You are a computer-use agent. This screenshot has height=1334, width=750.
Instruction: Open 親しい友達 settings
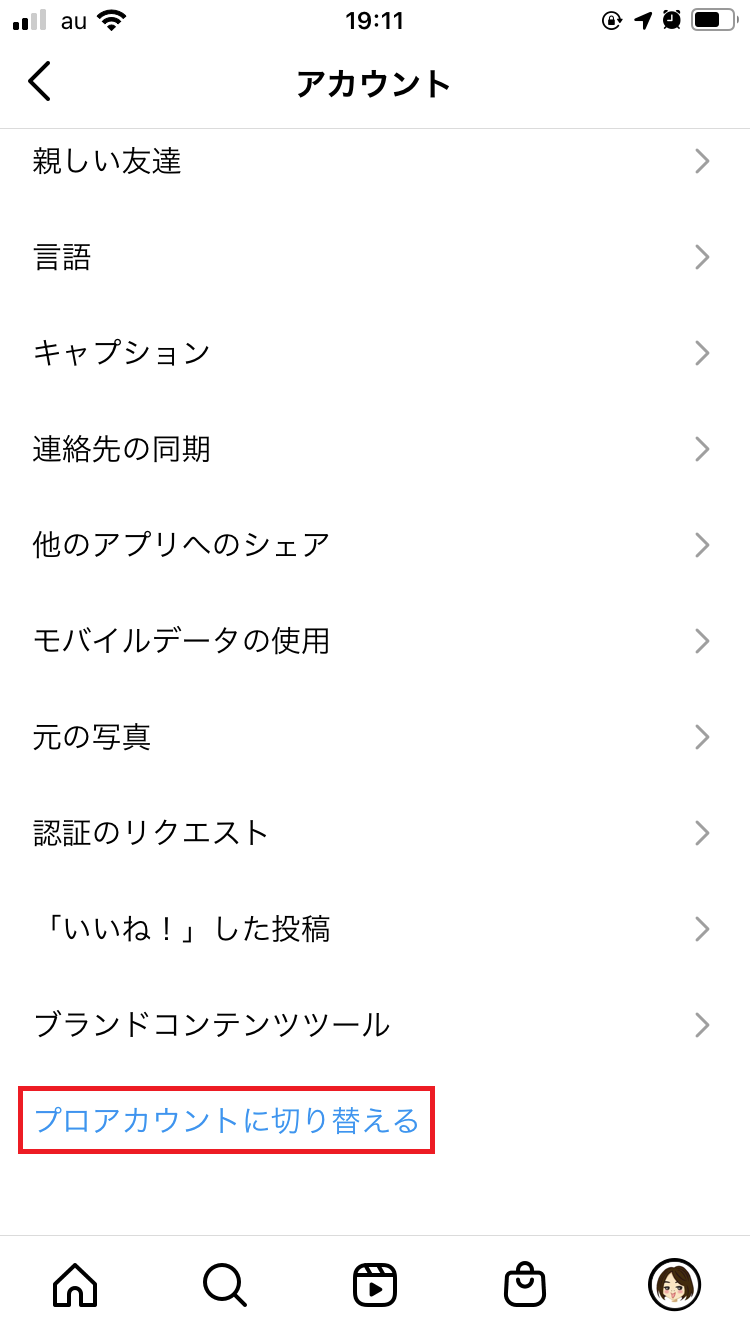375,161
